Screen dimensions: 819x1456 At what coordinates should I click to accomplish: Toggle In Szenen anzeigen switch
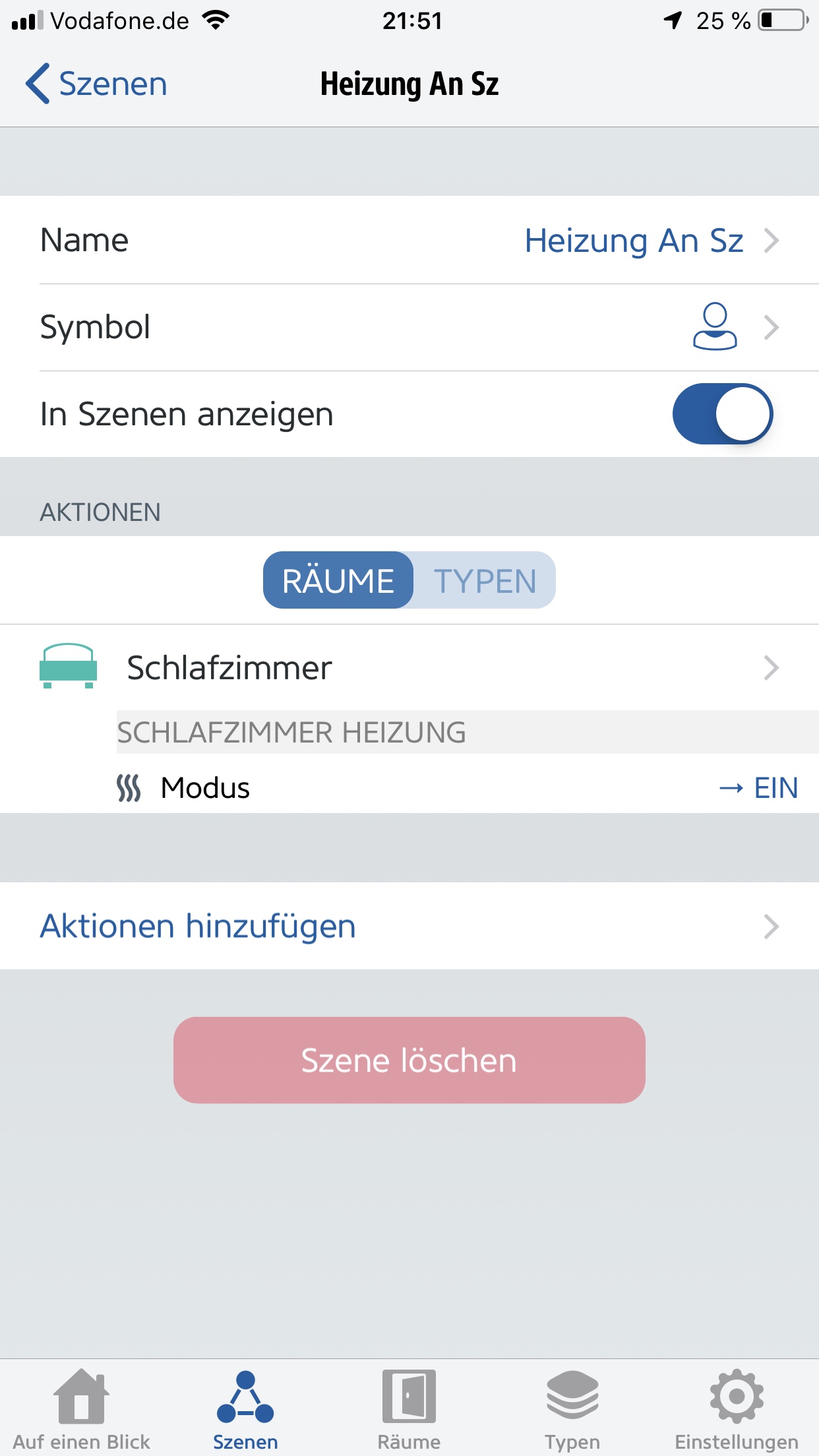tap(722, 414)
